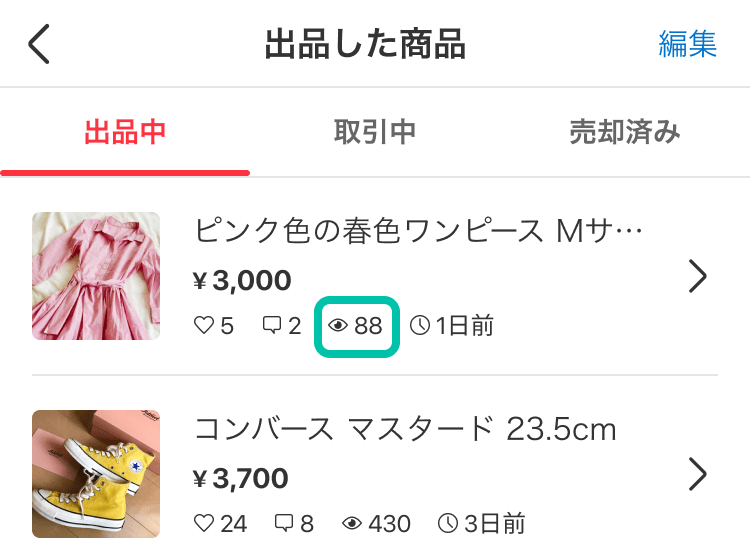Image resolution: width=750 pixels, height=560 pixels.
Task: Go back using the arrow icon
Action: click(39, 45)
